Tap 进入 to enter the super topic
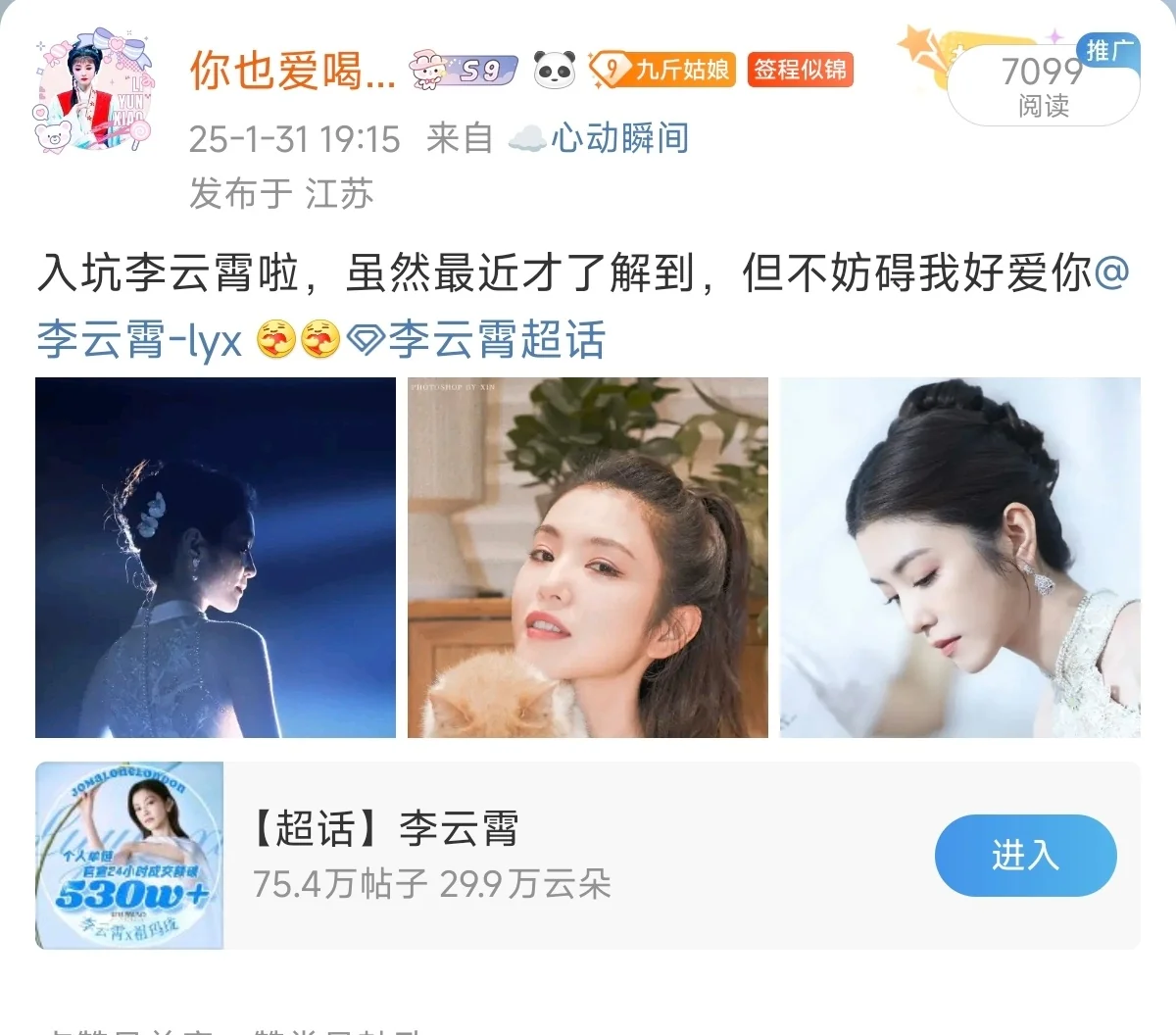Viewport: 1176px width, 1035px height. [x=1025, y=855]
